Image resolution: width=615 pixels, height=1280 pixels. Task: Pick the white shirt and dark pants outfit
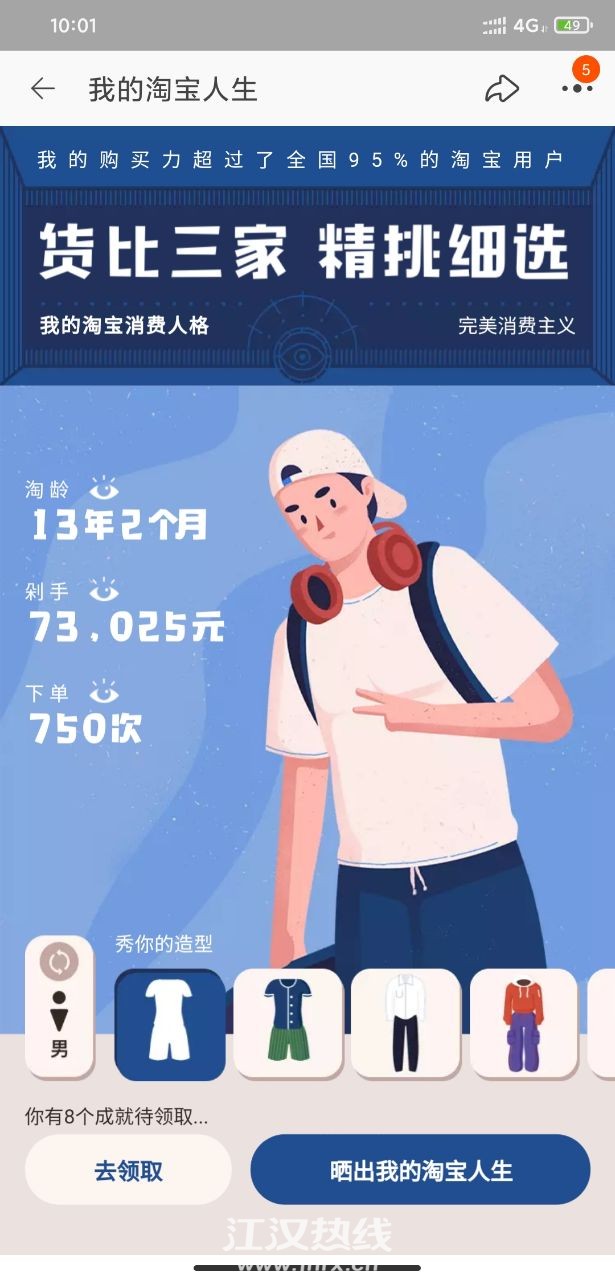pos(405,1022)
